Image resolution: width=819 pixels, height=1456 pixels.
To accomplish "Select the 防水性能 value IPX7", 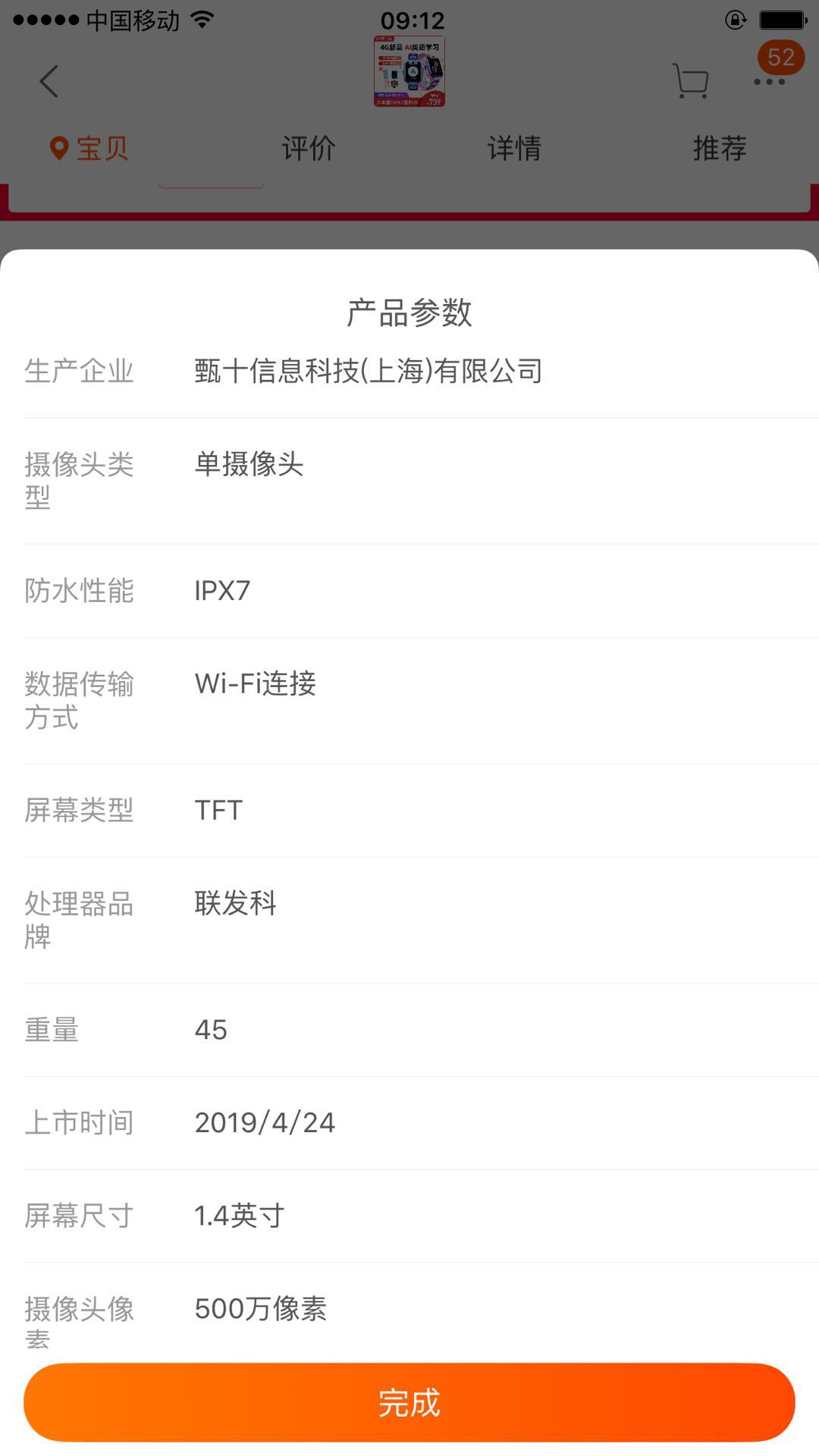I will pos(223,590).
